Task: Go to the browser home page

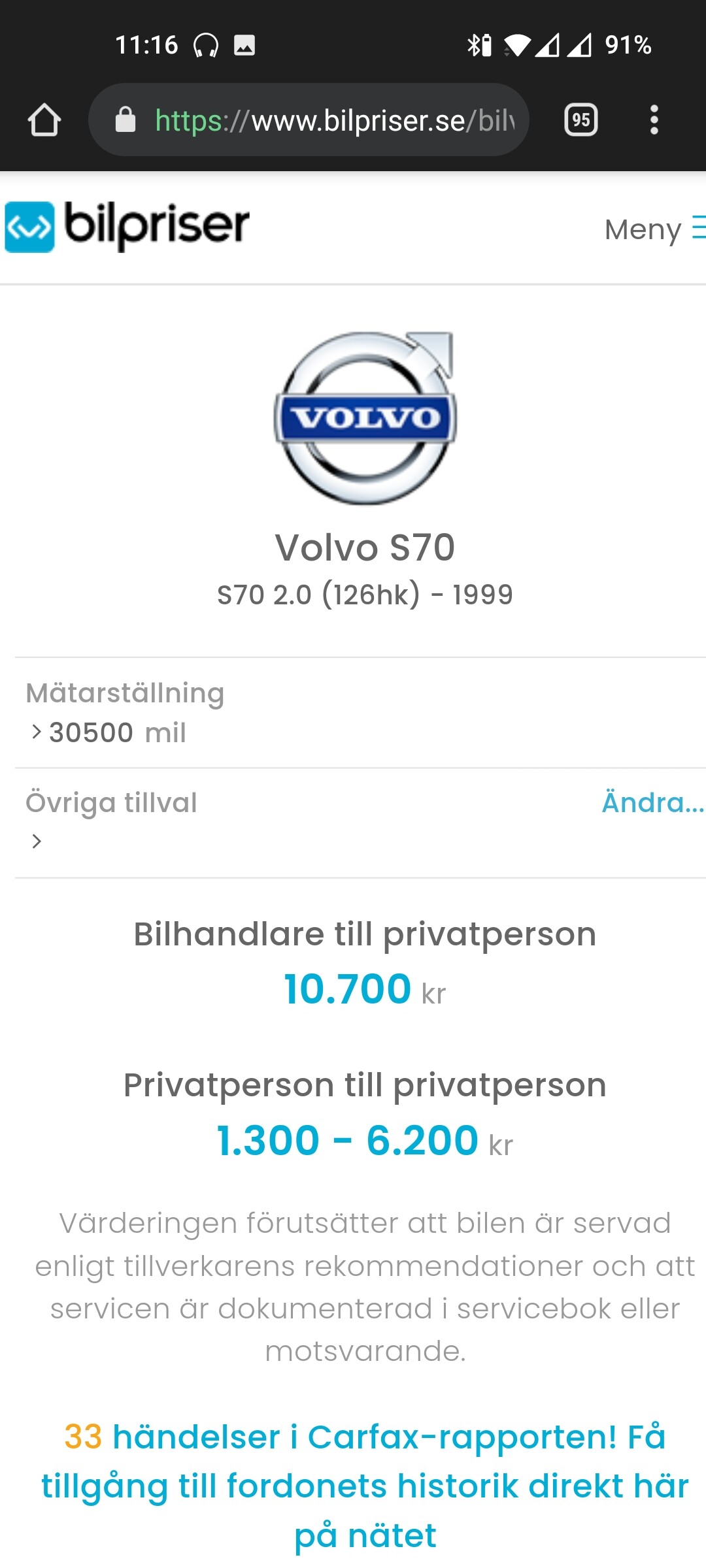Action: tap(44, 120)
